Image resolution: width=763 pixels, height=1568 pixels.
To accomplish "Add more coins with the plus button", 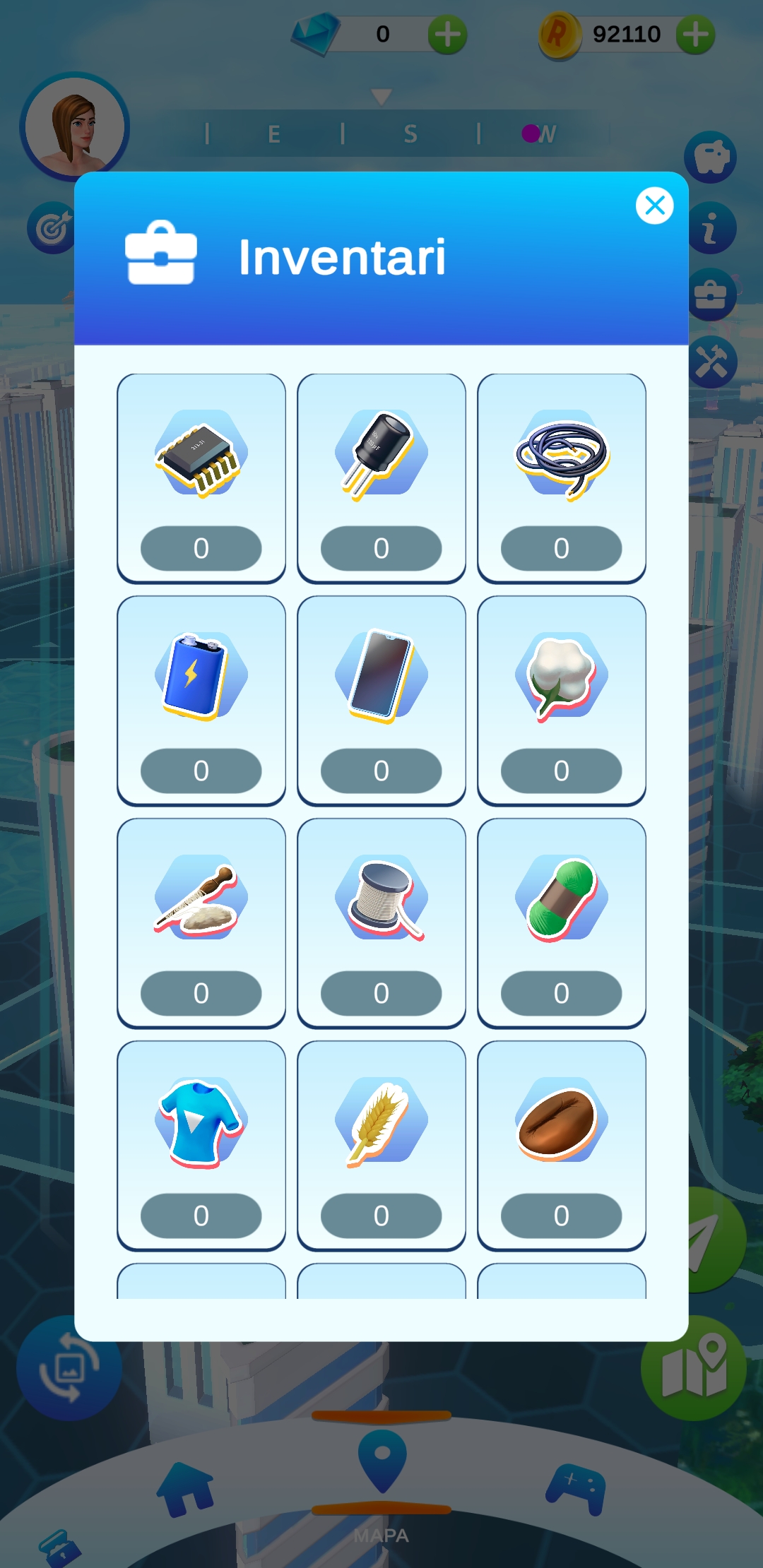I will click(695, 35).
